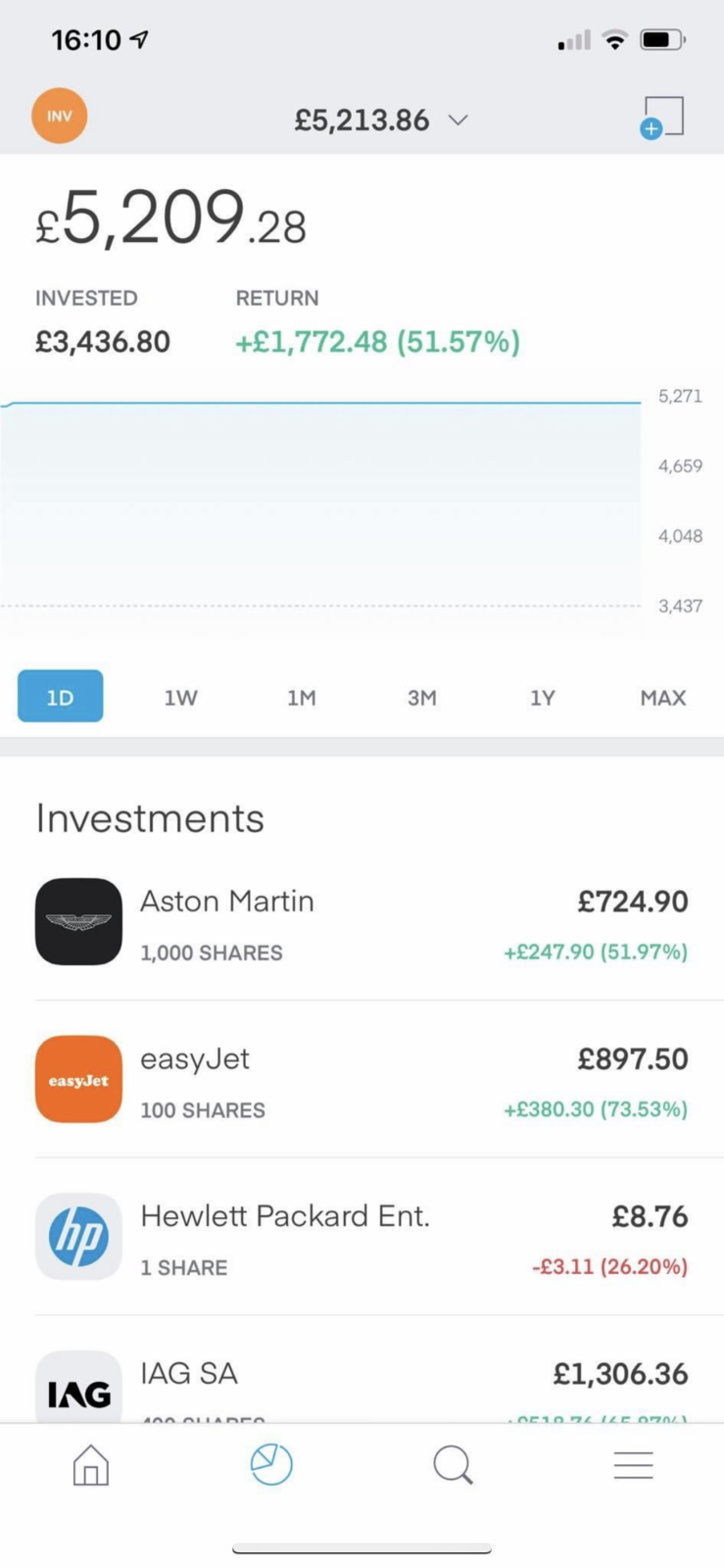Open the Hewlett Packard Ent. holding

(x=362, y=1238)
